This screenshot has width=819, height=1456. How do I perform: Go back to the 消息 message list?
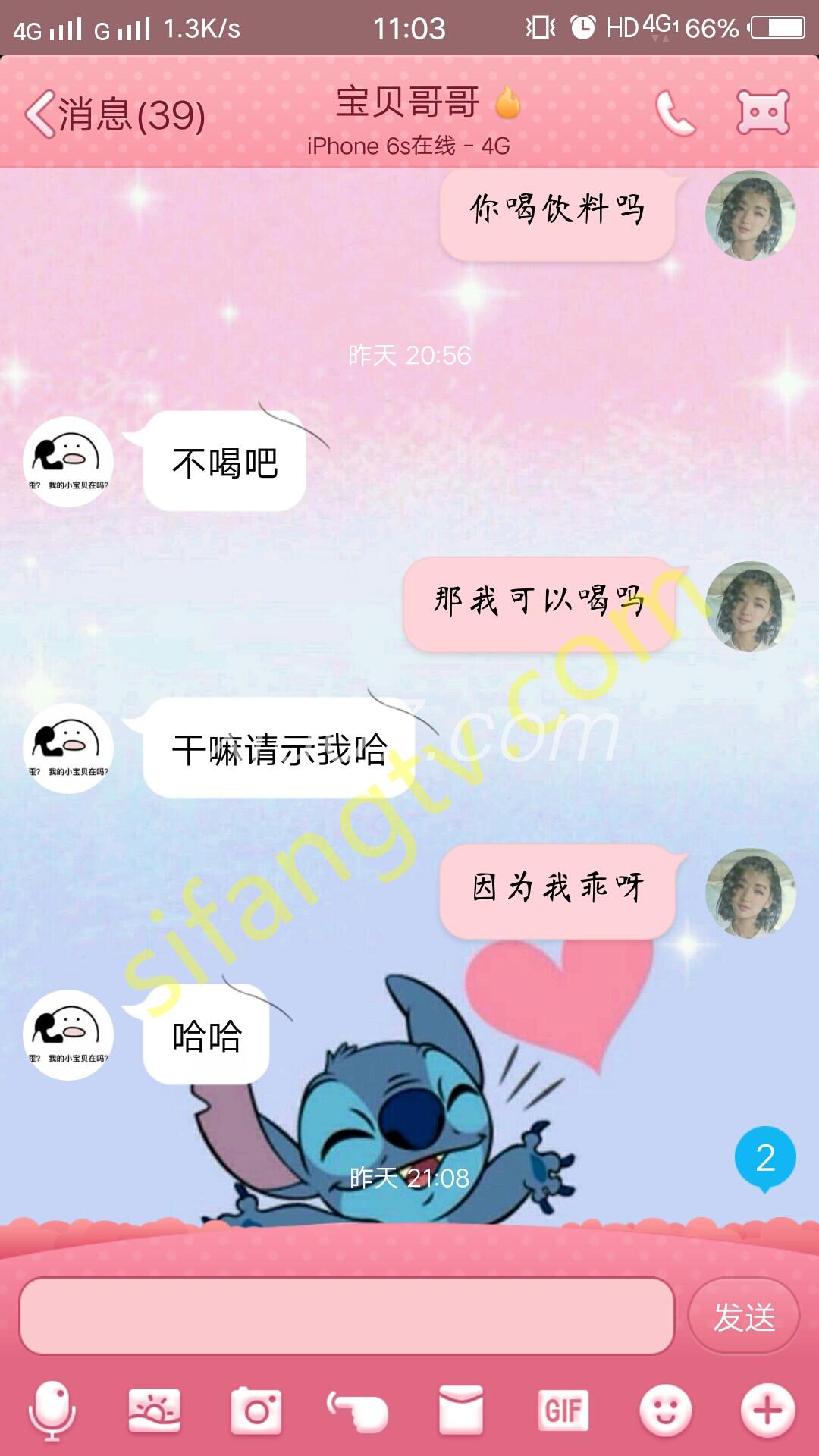pyautogui.click(x=114, y=115)
